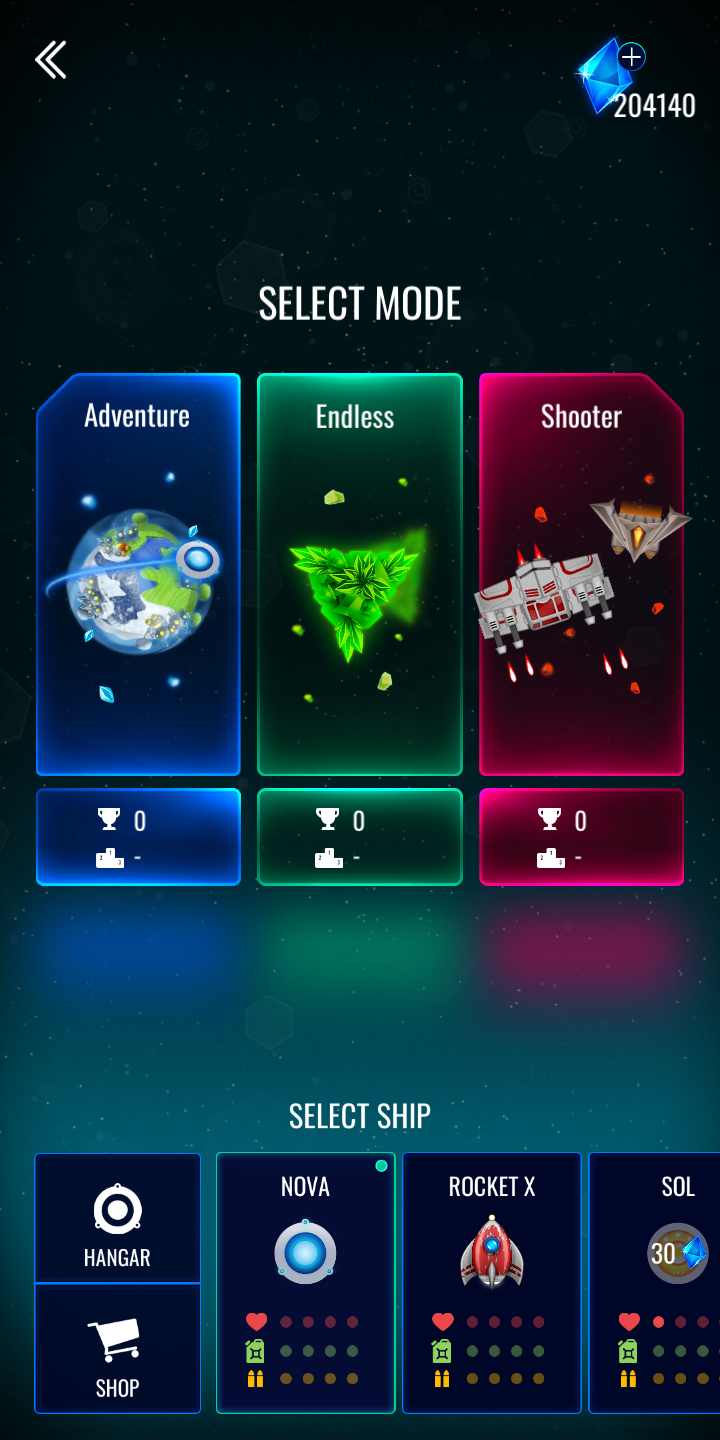Pick the Shooter mode card

(x=581, y=575)
